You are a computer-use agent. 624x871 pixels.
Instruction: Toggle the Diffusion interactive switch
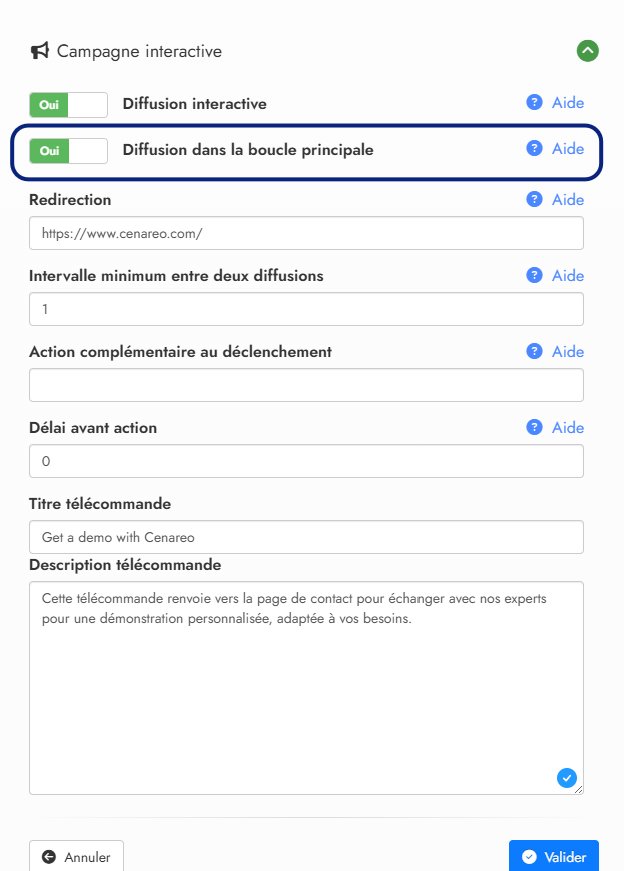click(x=68, y=104)
